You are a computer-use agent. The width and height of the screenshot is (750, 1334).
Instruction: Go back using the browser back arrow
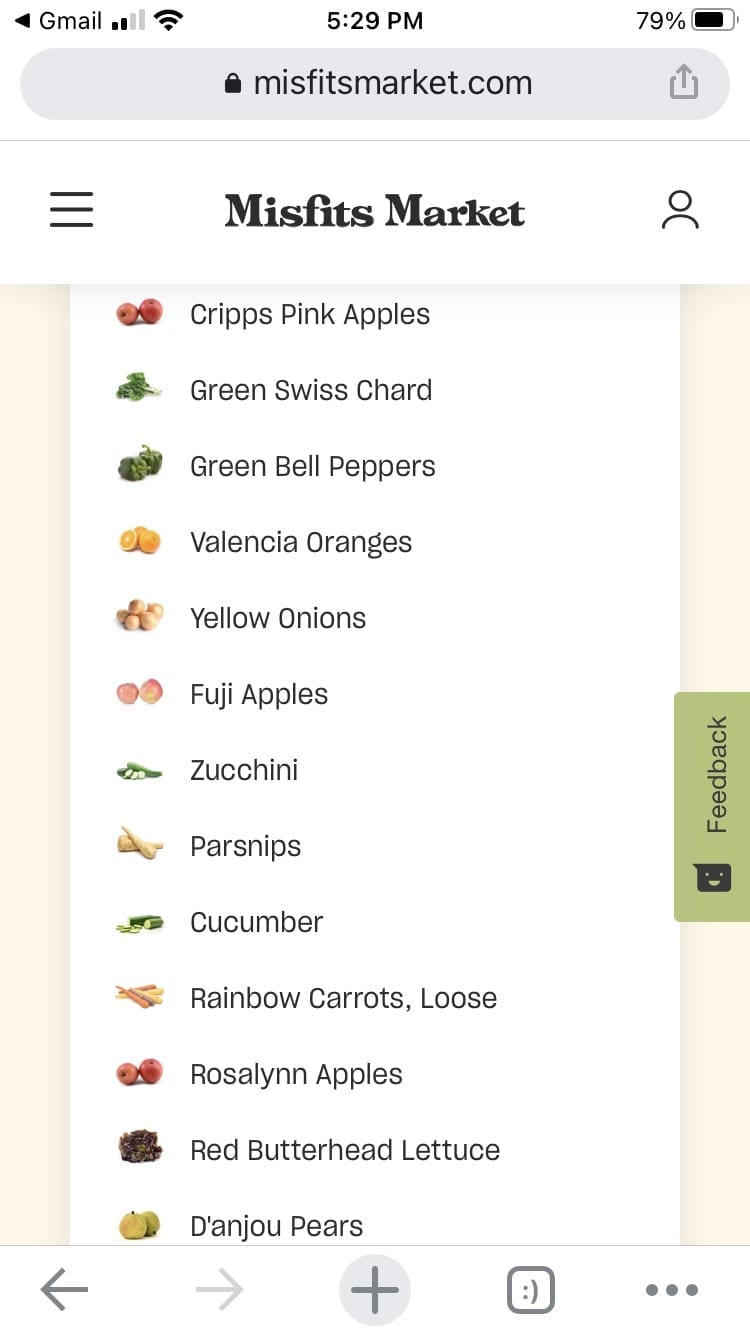click(x=63, y=1289)
